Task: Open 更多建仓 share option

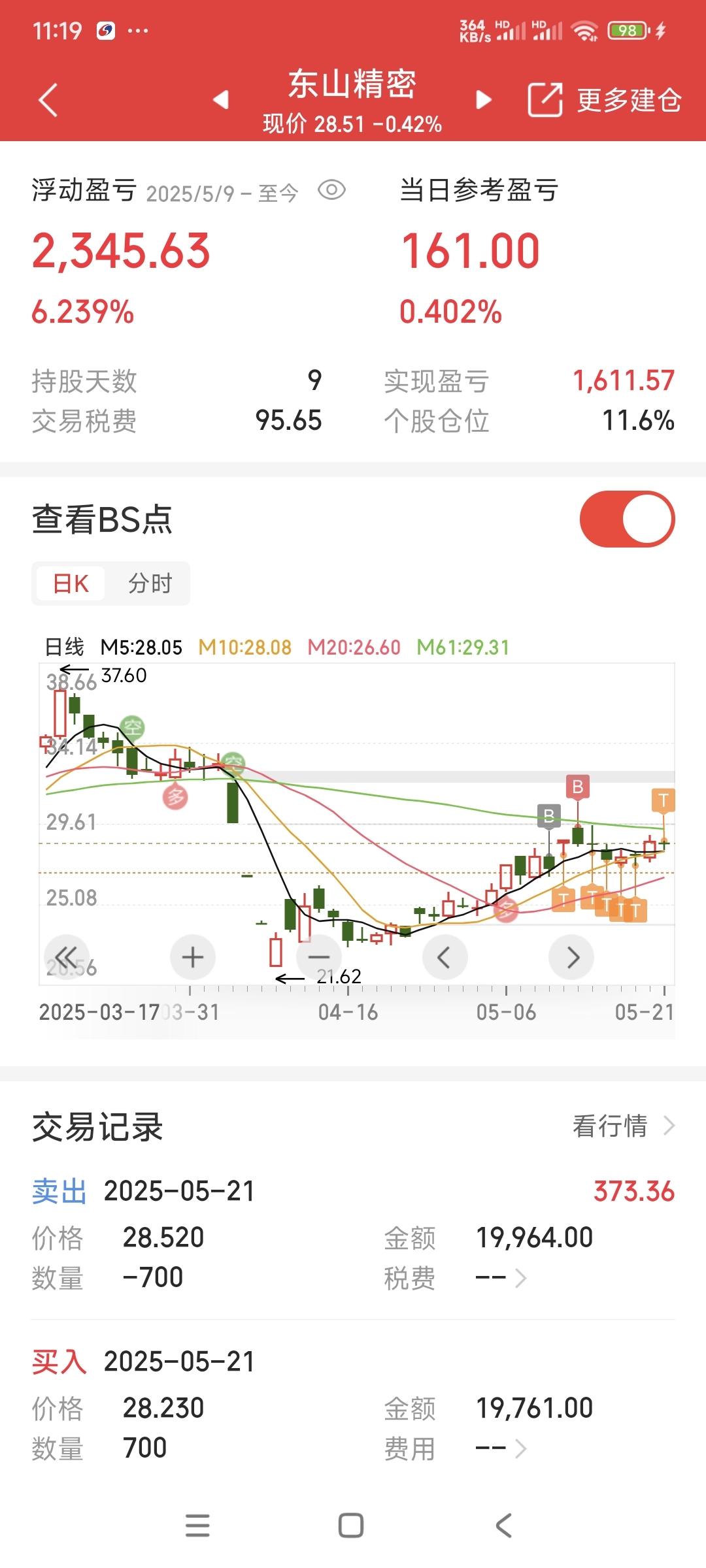Action: [x=605, y=100]
